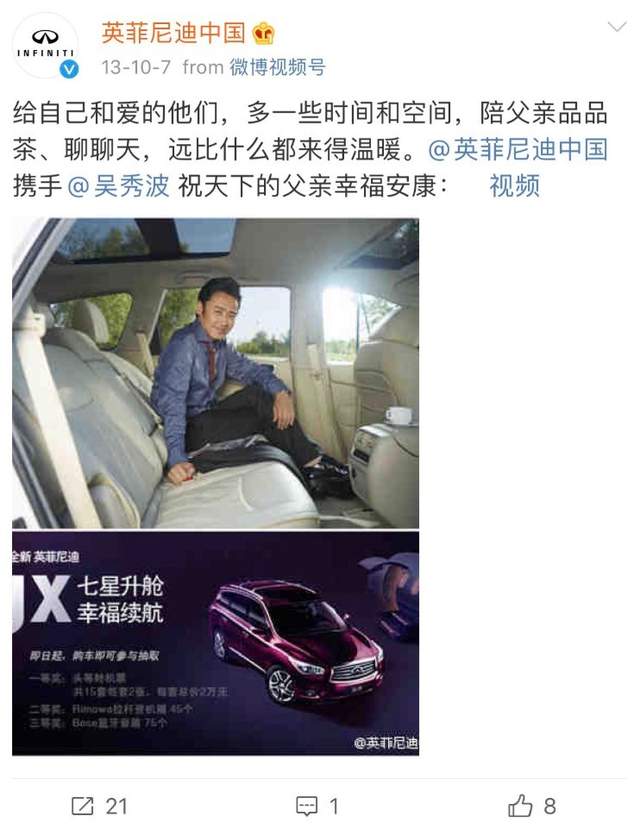Open the 视频 video link
Image resolution: width=640 pixels, height=835 pixels.
(514, 186)
